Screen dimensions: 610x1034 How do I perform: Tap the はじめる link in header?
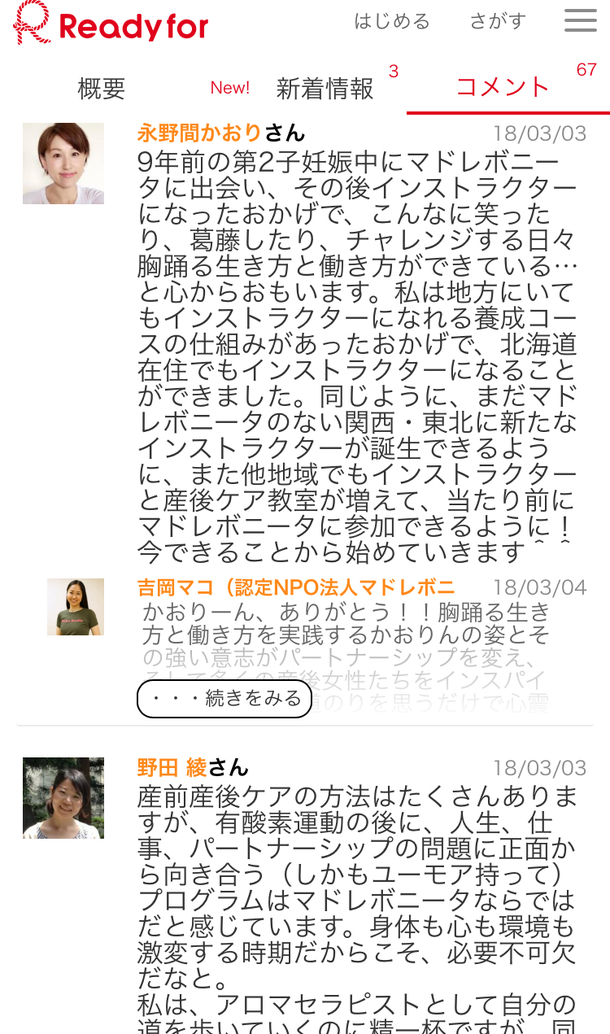392,21
